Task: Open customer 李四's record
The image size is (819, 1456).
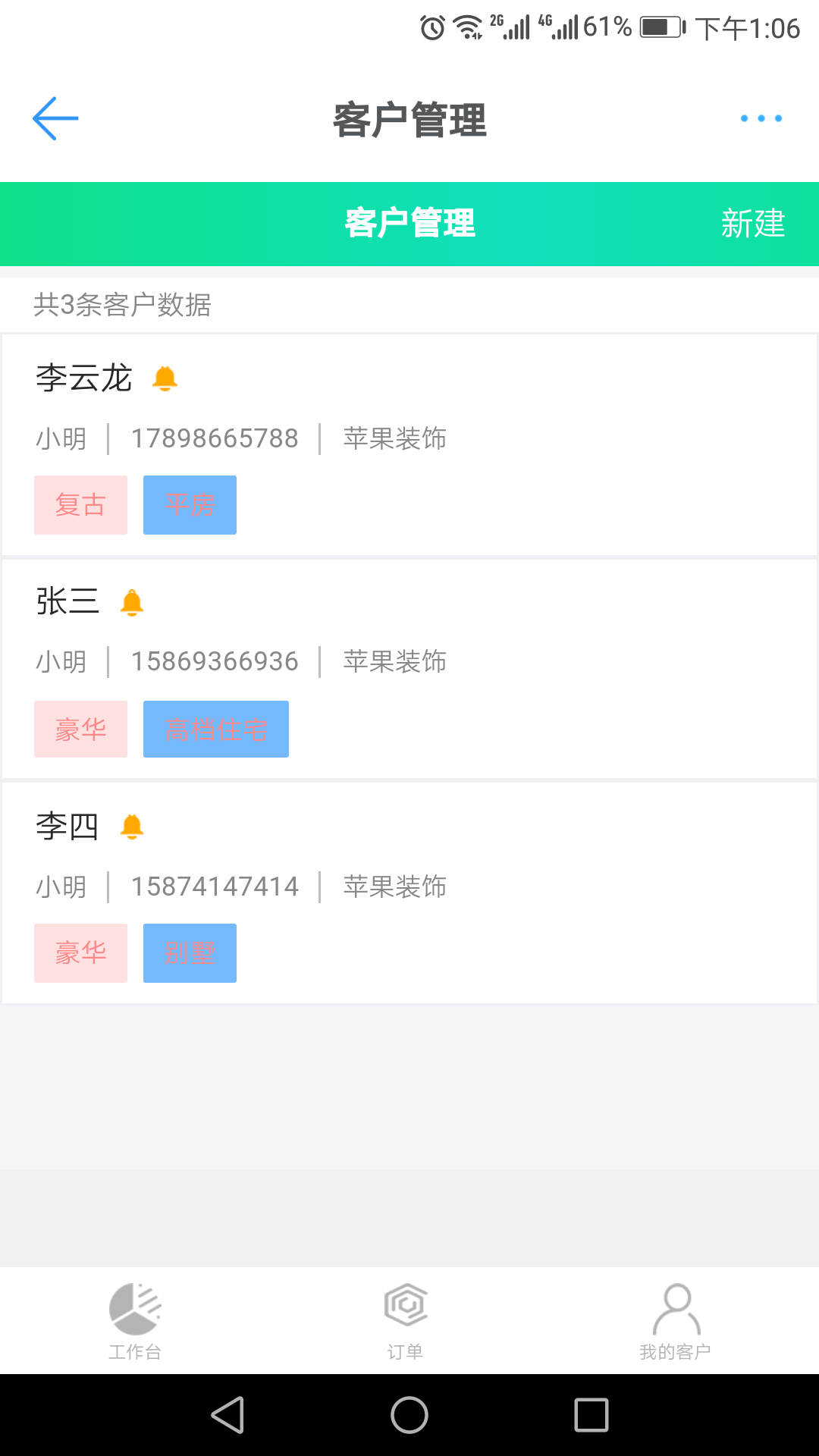Action: (409, 893)
